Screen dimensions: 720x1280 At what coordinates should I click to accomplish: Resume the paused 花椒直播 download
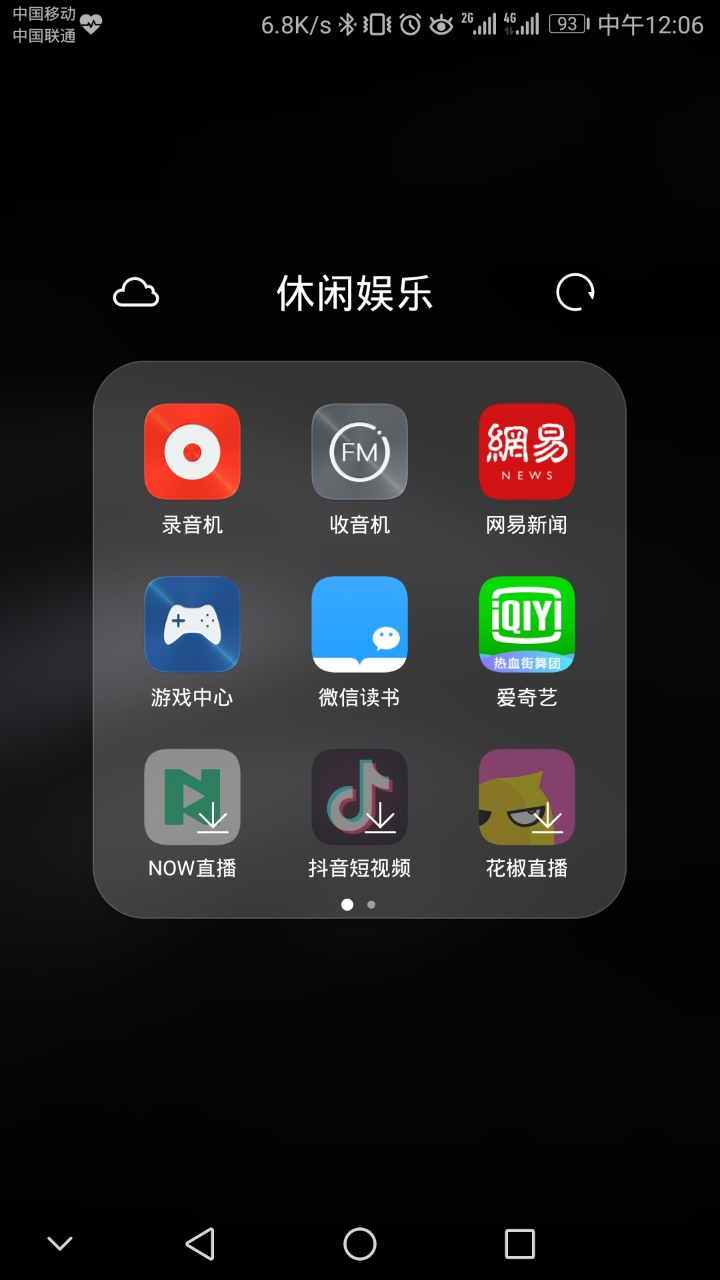point(527,797)
